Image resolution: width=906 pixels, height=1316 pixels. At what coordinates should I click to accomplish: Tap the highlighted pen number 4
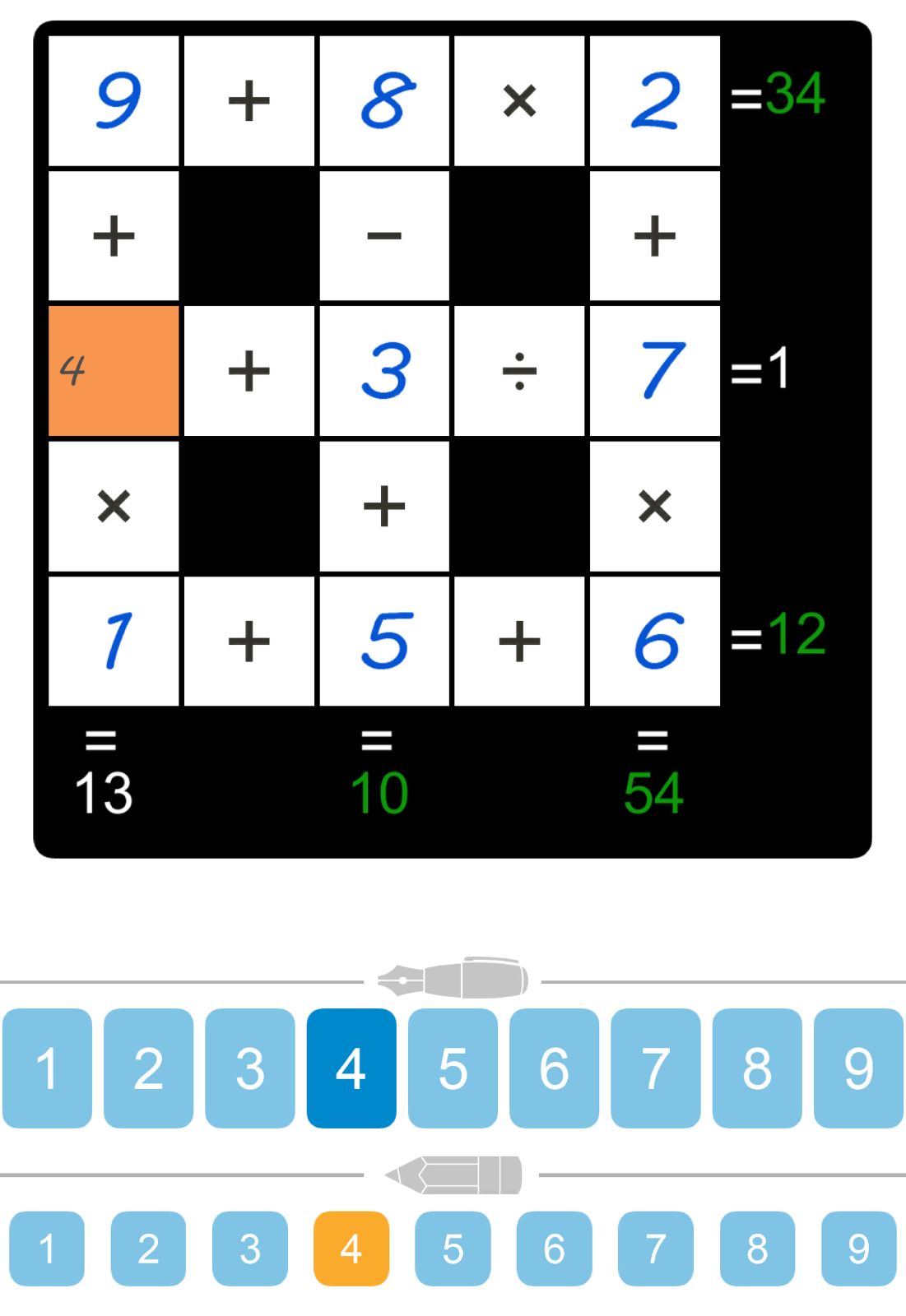click(x=351, y=1068)
